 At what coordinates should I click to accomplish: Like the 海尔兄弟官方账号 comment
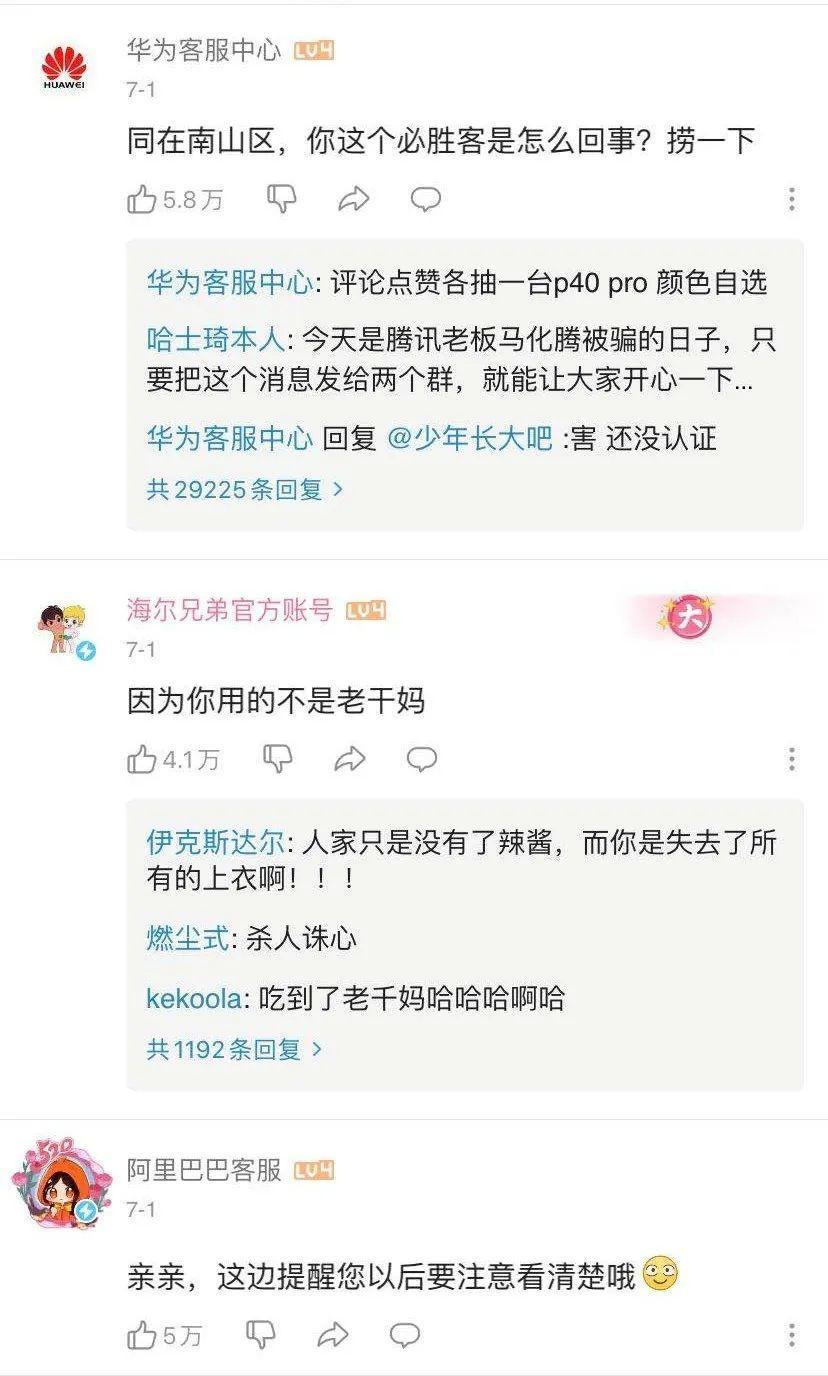click(143, 759)
